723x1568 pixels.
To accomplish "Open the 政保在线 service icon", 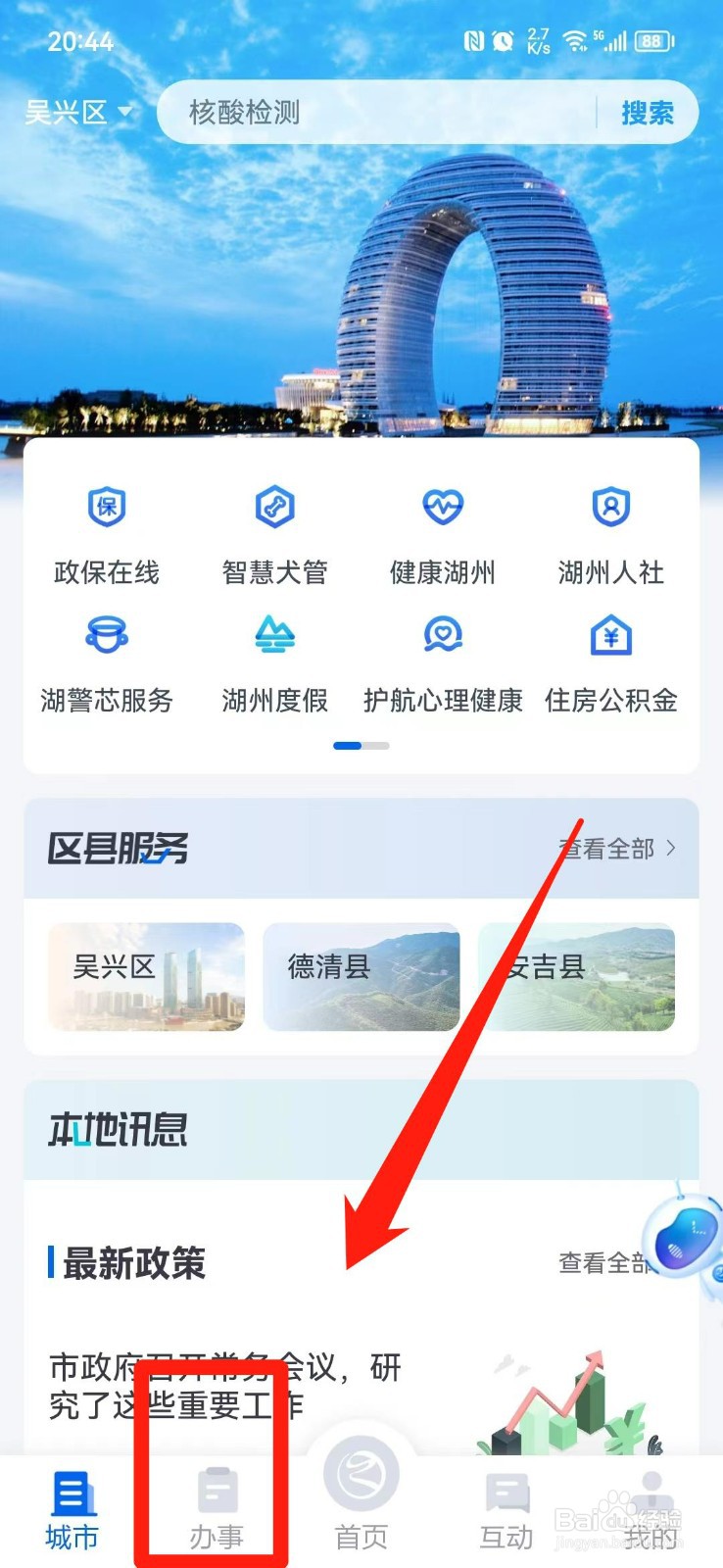I will pos(107,529).
